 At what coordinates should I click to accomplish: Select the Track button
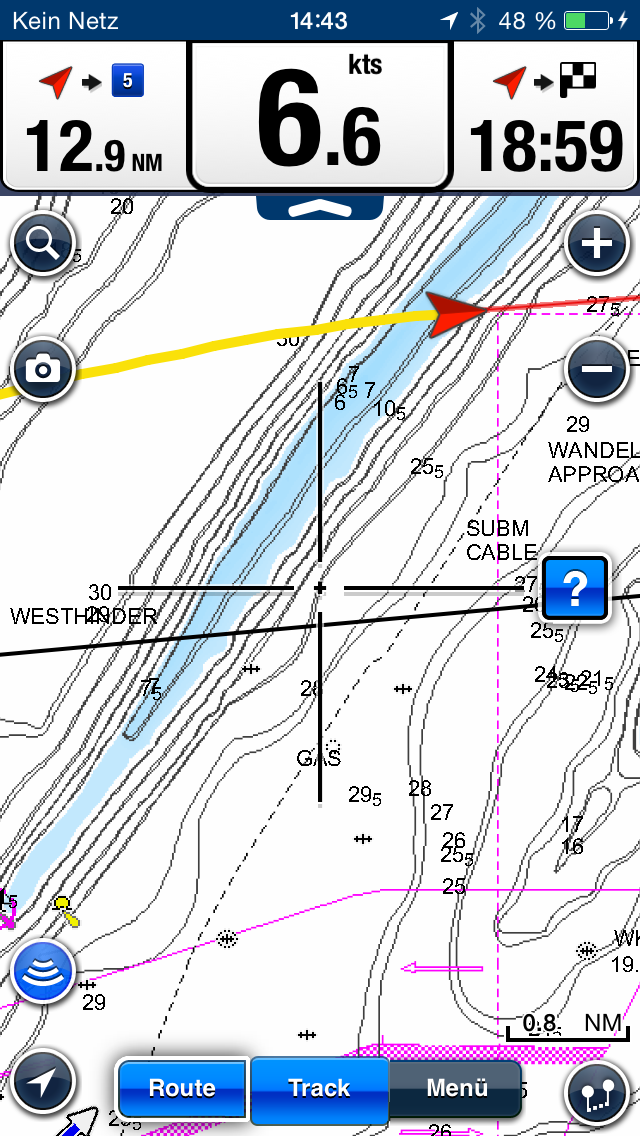(x=319, y=1088)
